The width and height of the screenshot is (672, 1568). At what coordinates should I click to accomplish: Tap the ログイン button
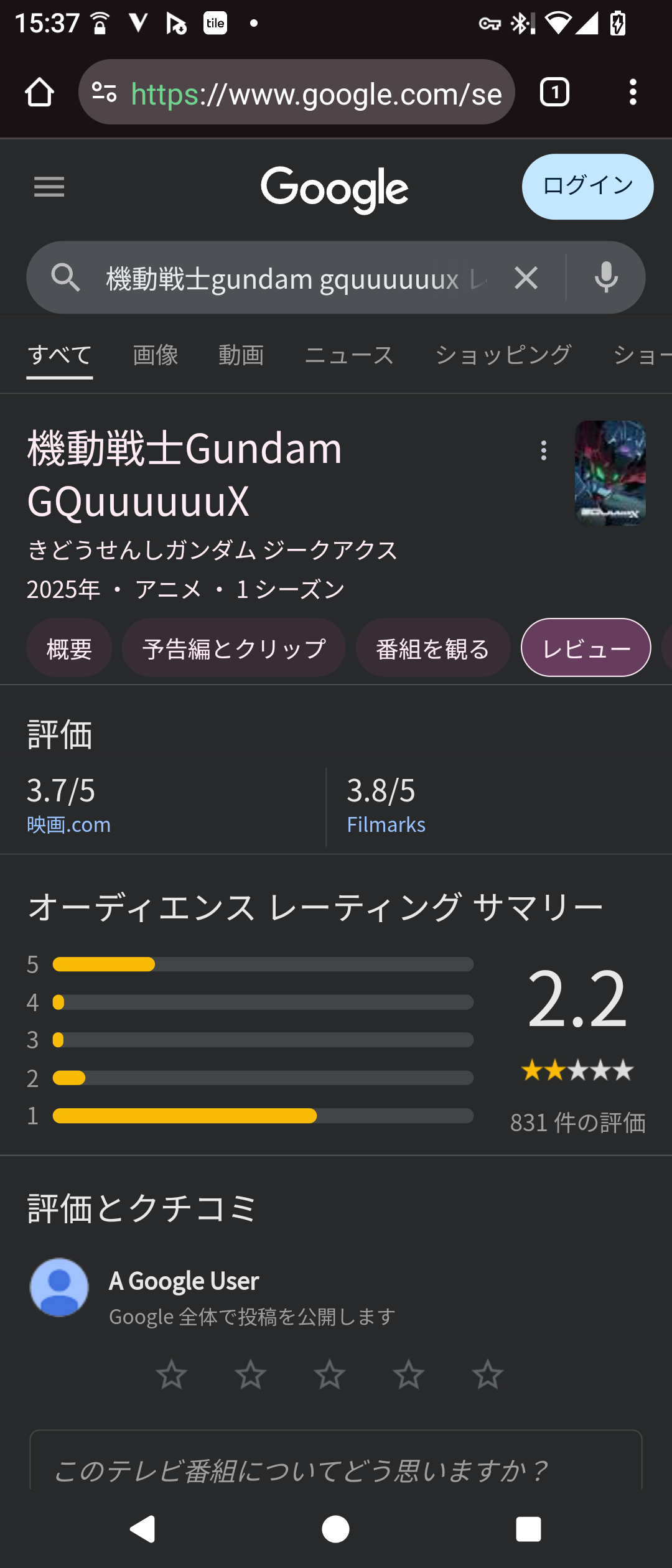(587, 187)
